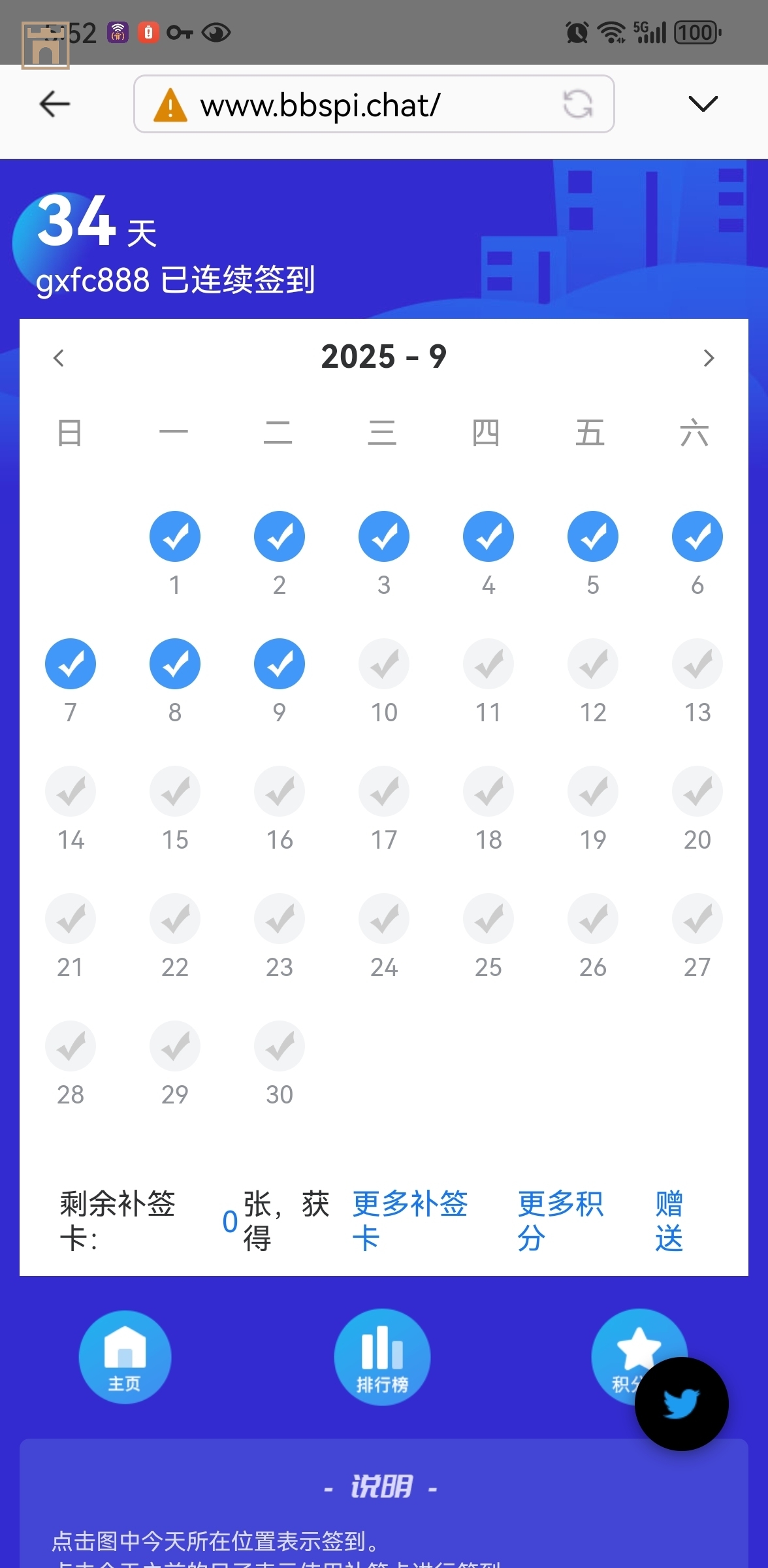The image size is (768, 1568).
Task: Open 排行榜 leaderboard
Action: (x=382, y=1357)
